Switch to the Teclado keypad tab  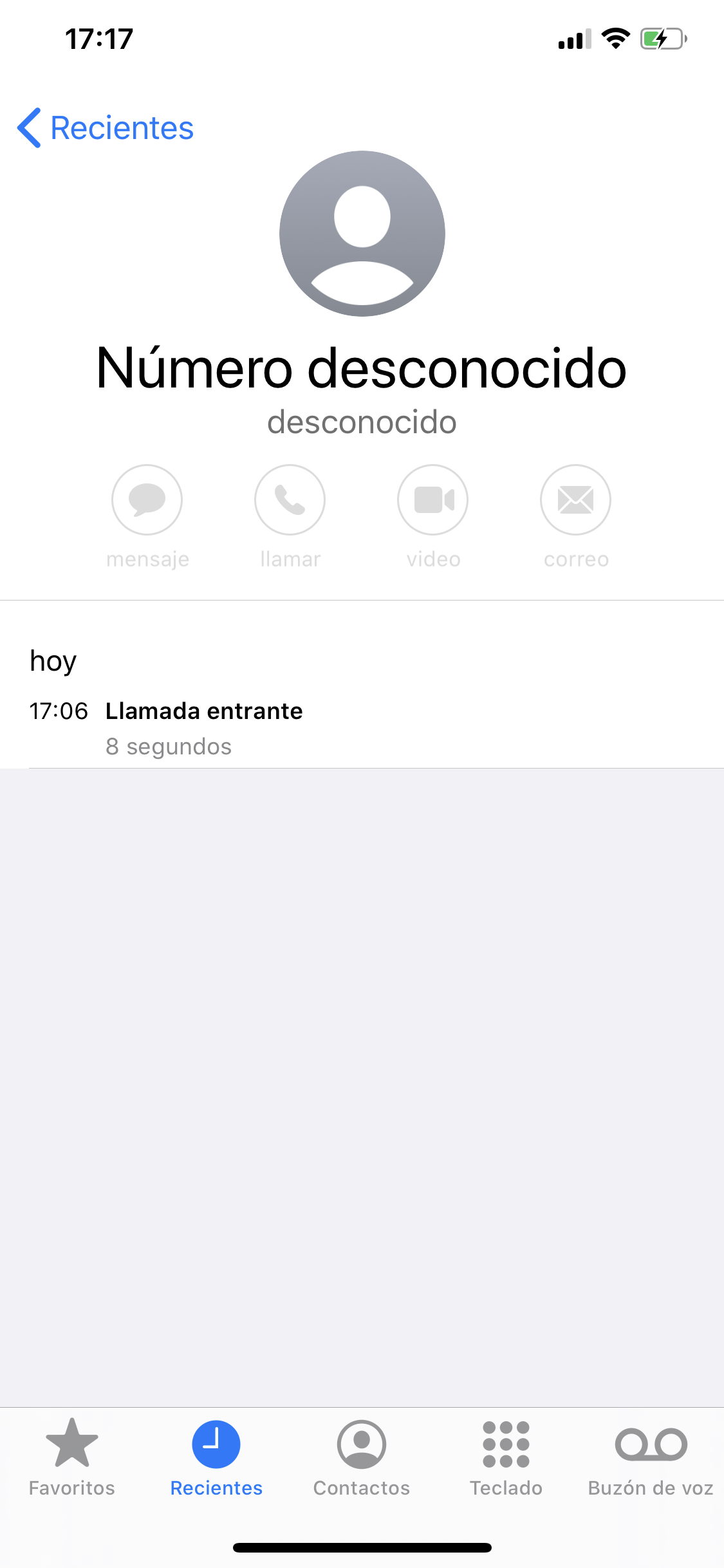(x=506, y=1457)
